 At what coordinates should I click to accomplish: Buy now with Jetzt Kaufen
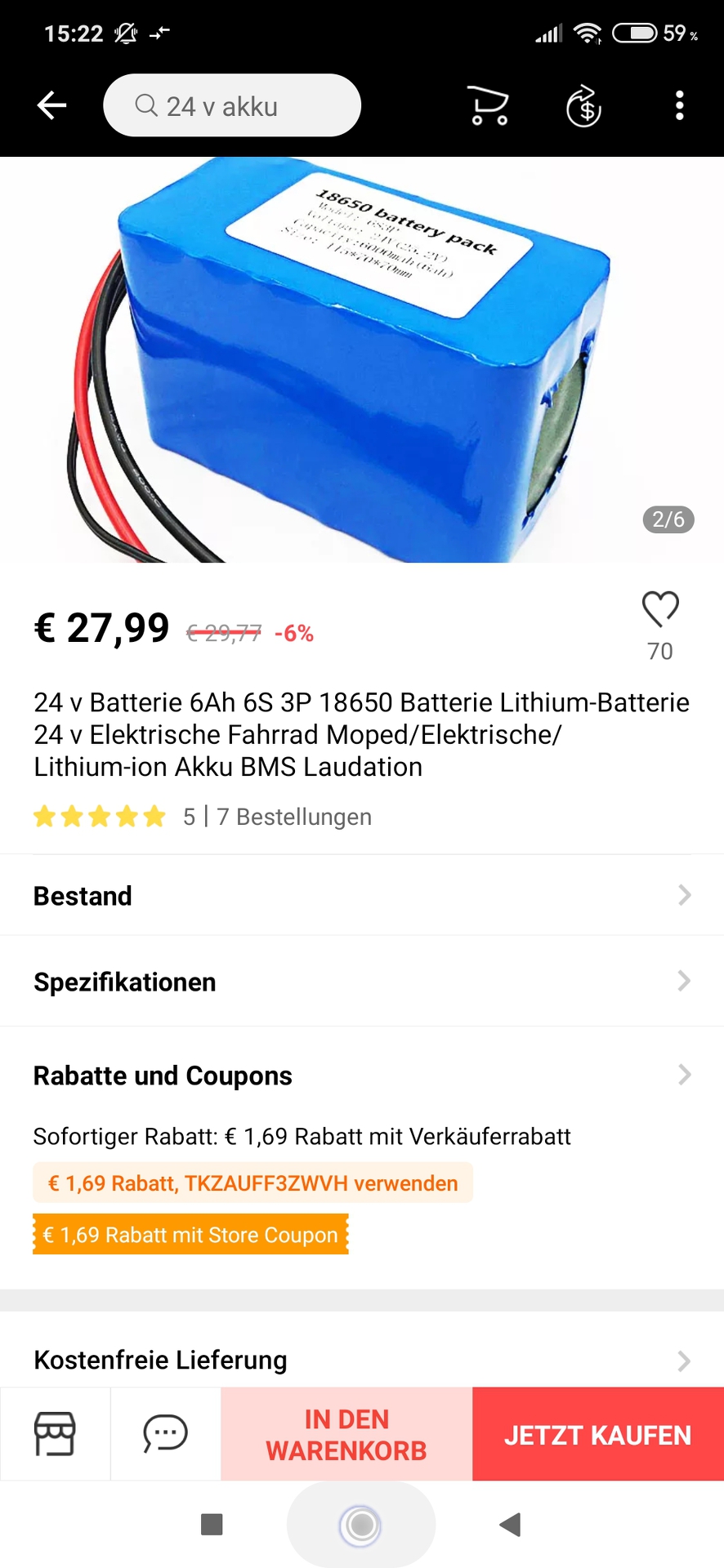[598, 1434]
